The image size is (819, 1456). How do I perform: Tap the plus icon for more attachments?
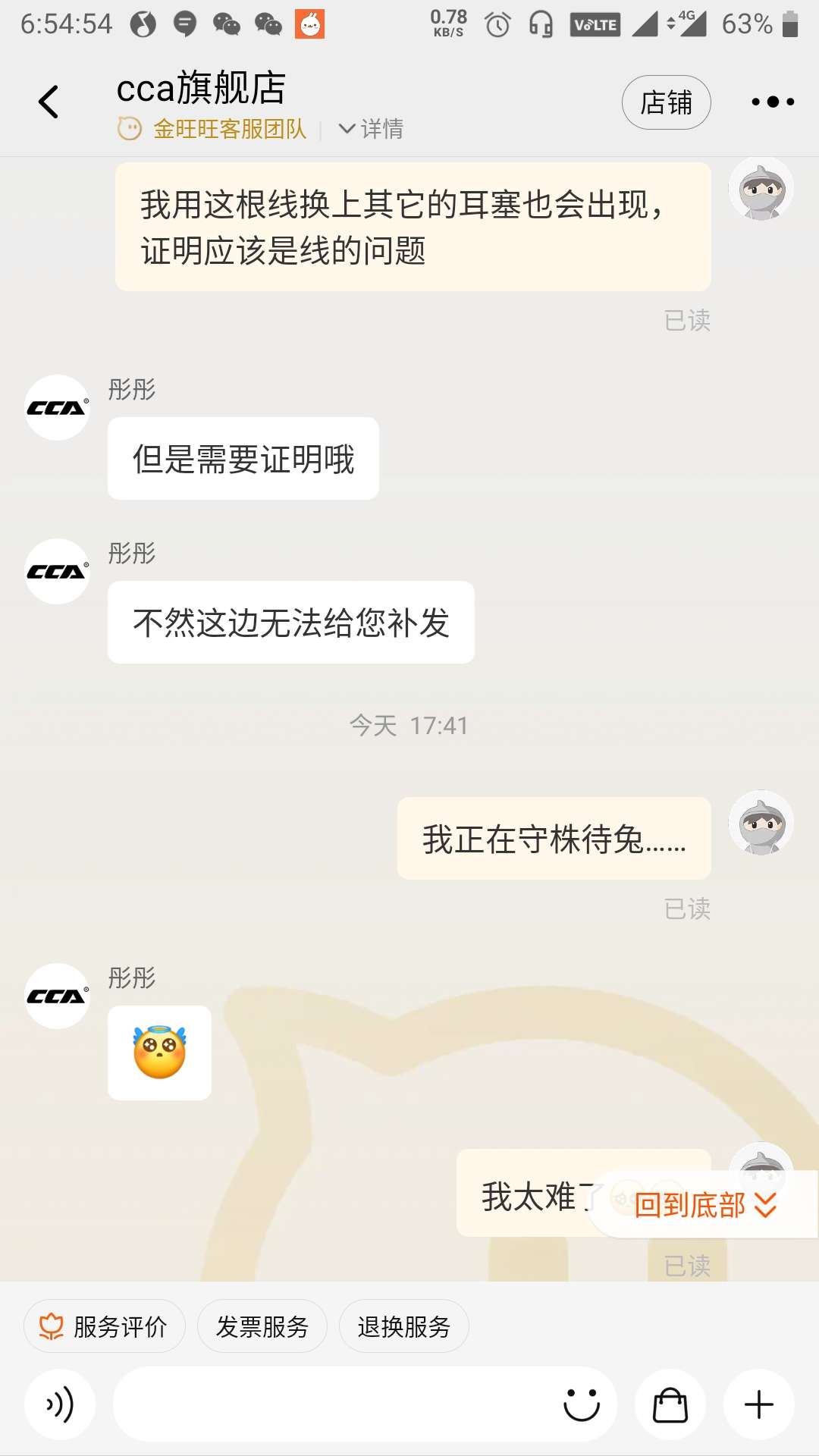[x=759, y=1405]
